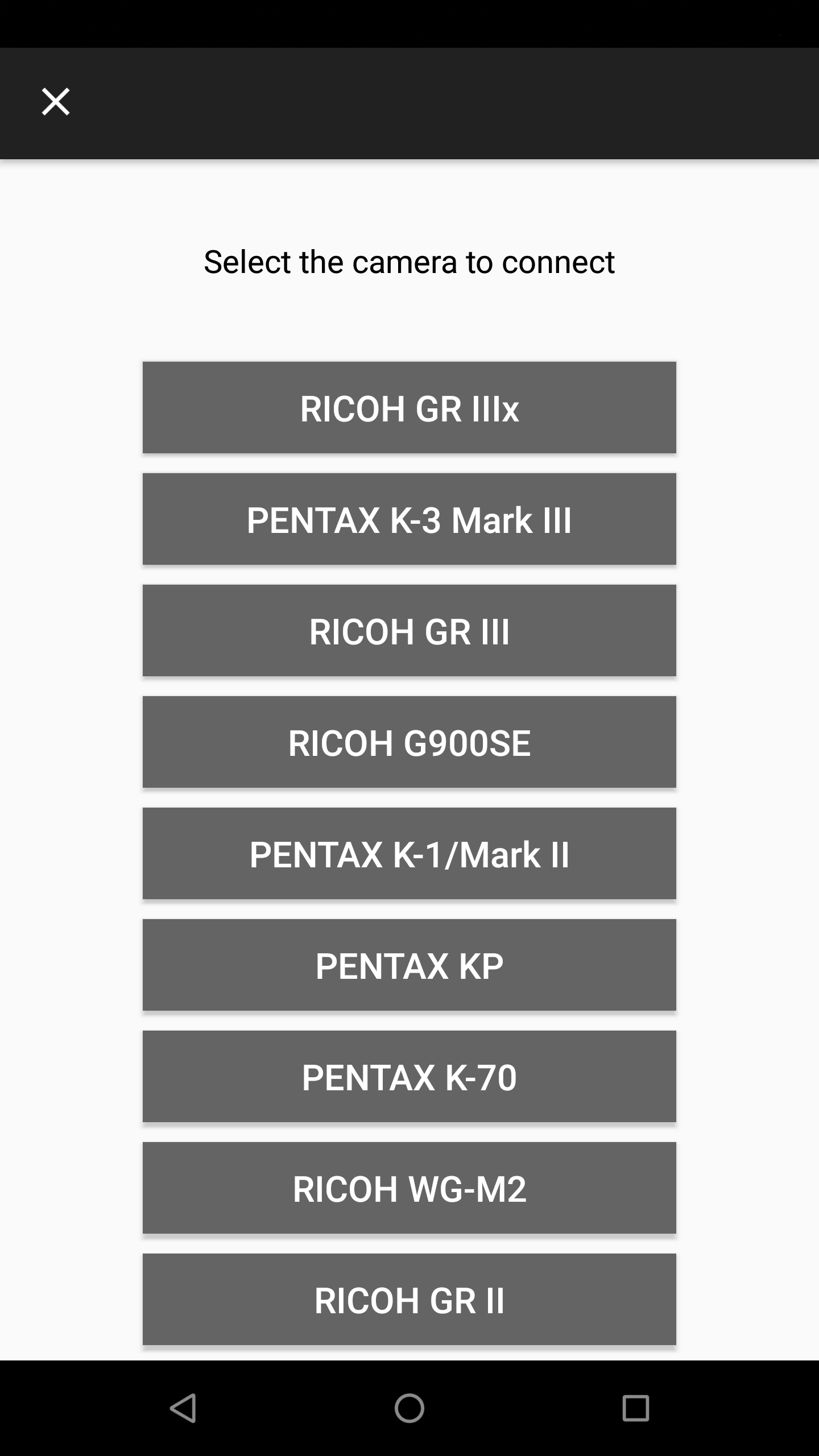Pick the RICOH GR III button
Screen dimensions: 819x1456
[409, 630]
